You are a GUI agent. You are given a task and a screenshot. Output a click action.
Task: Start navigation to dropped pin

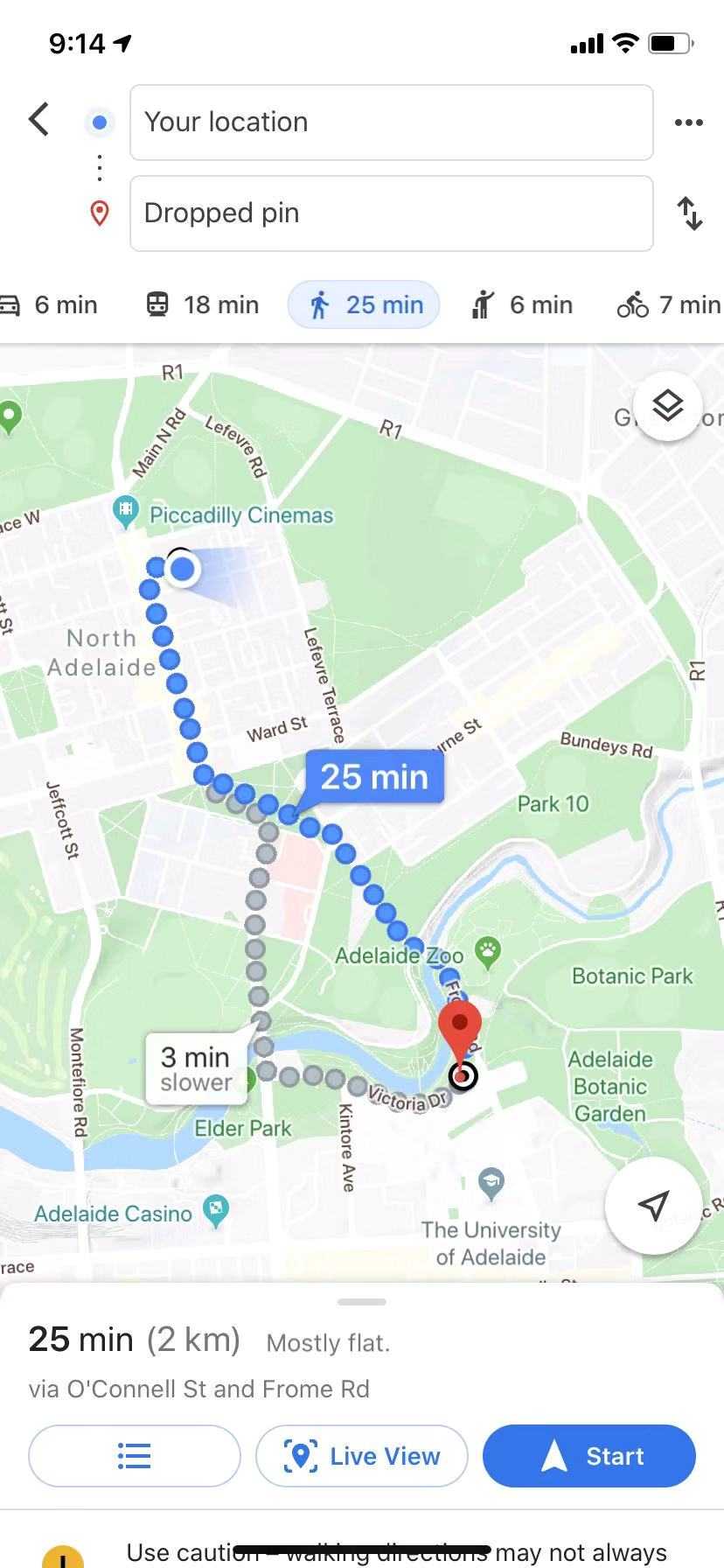point(588,1456)
